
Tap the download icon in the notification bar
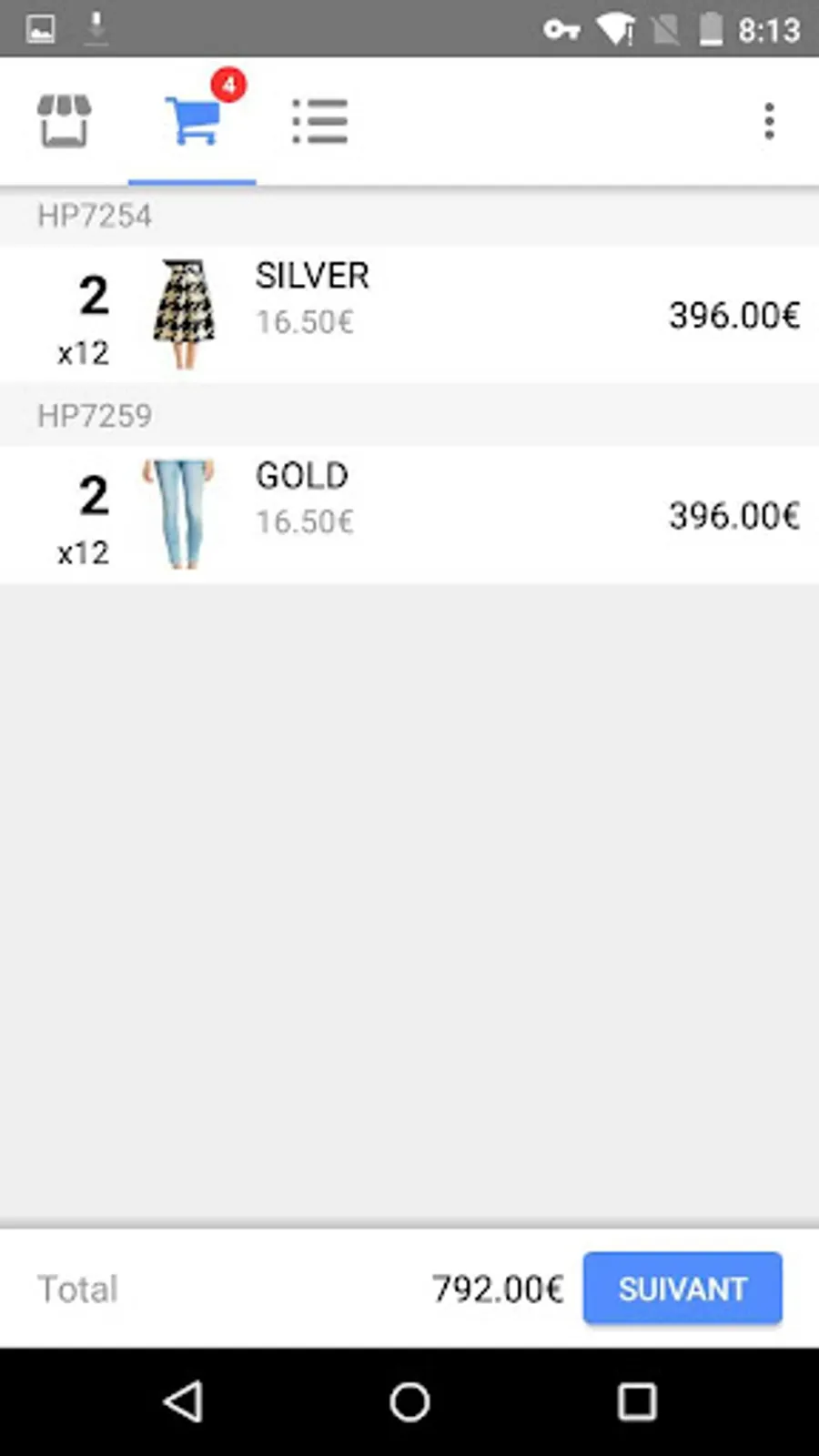pos(92,28)
